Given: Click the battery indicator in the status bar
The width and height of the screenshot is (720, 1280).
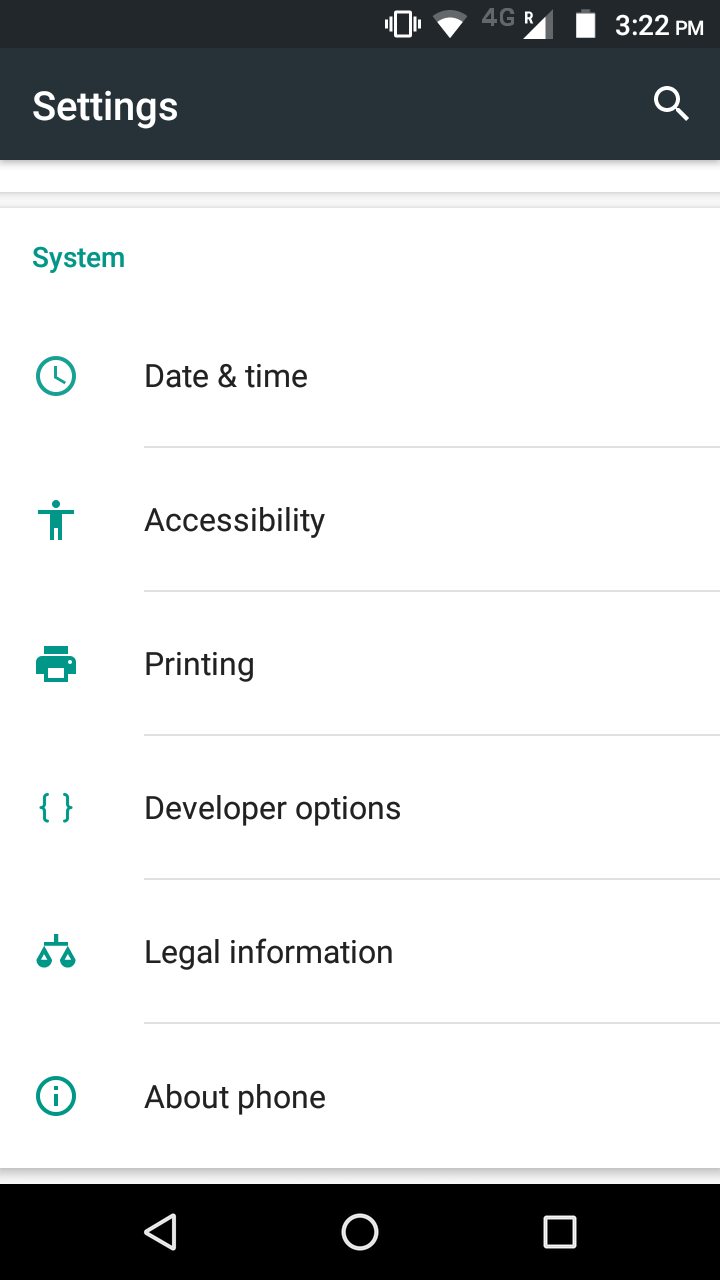Looking at the screenshot, I should coord(586,23).
